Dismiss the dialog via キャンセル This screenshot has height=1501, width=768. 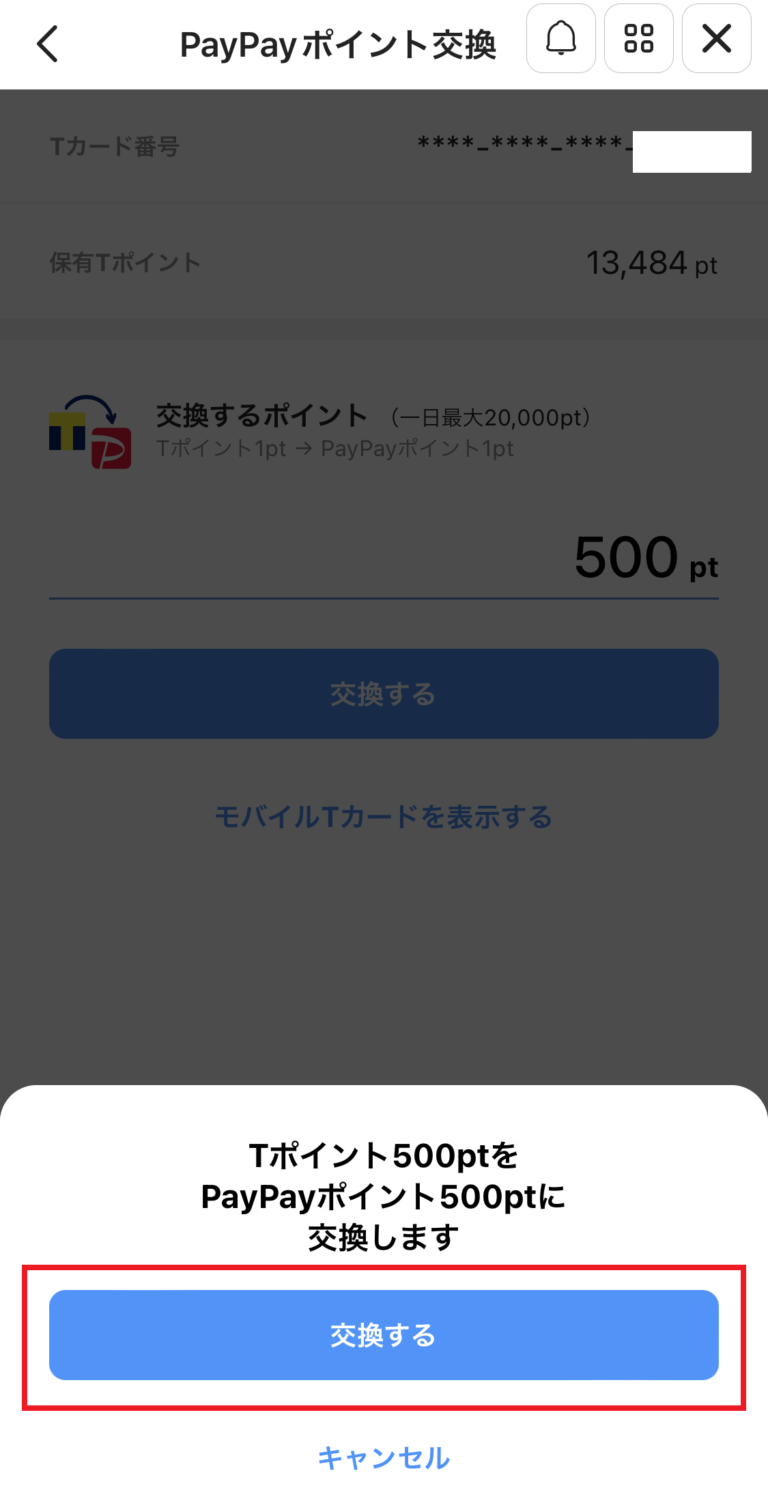[x=383, y=1458]
